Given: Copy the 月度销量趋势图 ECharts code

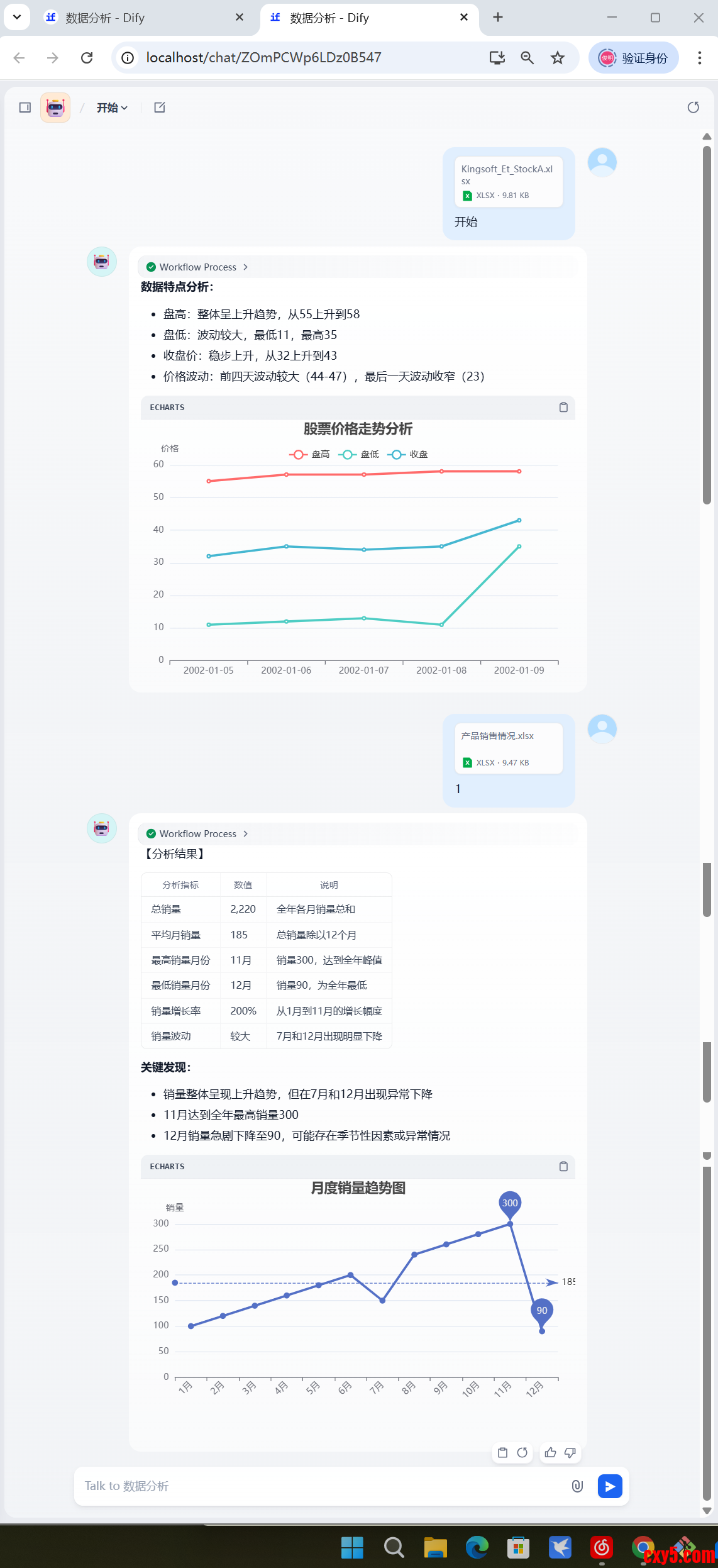Looking at the screenshot, I should (x=563, y=1167).
